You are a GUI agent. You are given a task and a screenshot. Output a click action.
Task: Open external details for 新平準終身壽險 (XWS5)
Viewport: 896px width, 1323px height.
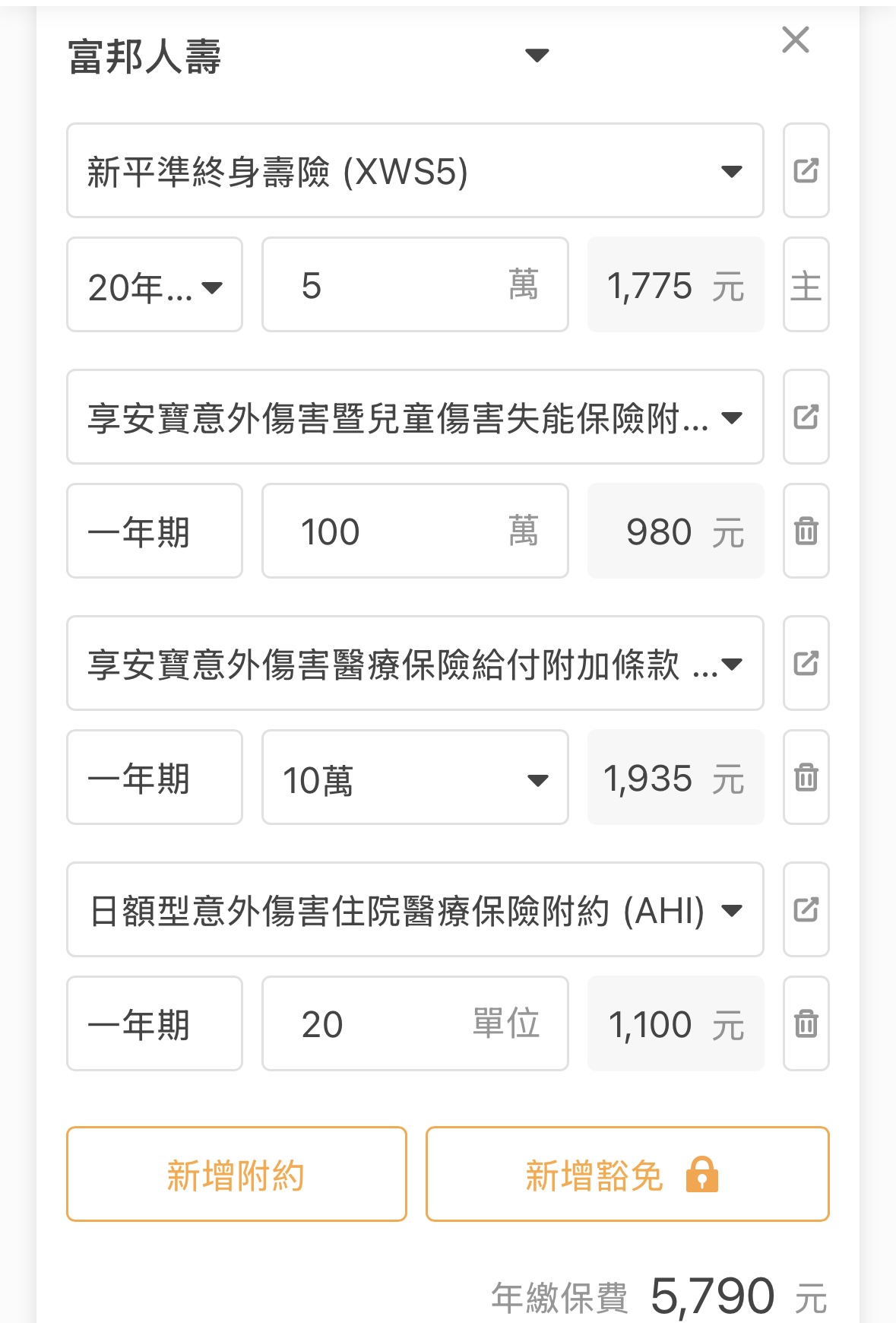pyautogui.click(x=806, y=171)
